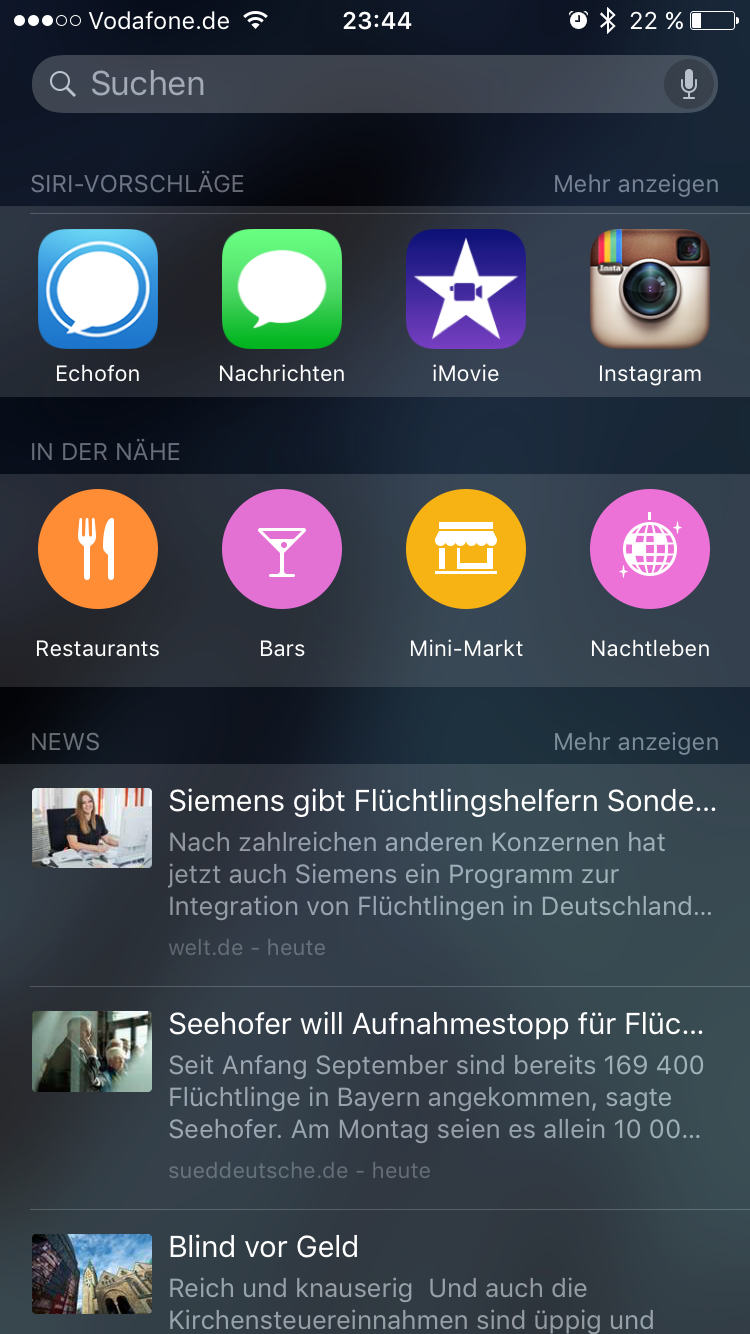Open iMovie
This screenshot has width=750, height=1334.
(x=466, y=290)
